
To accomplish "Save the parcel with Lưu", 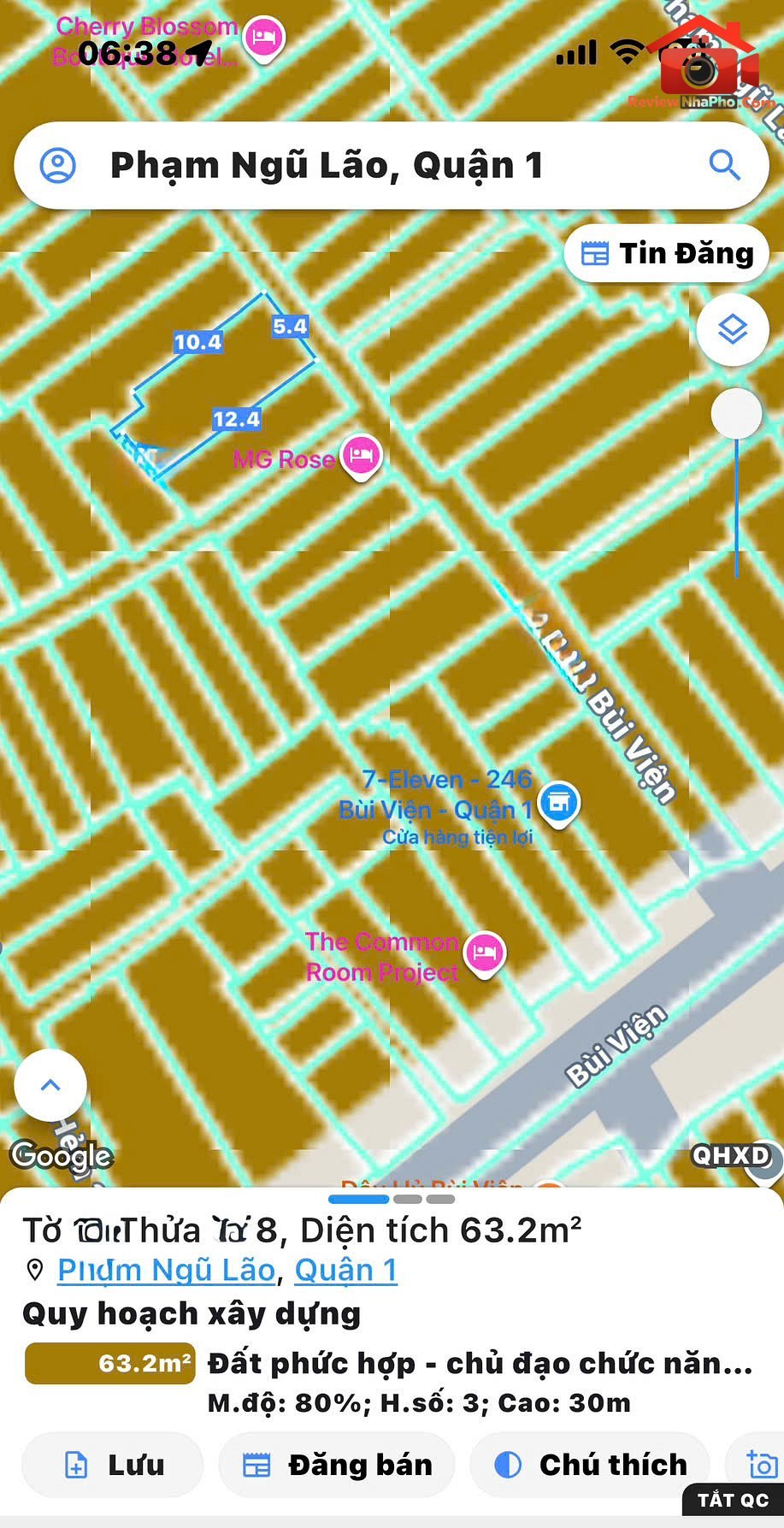I will click(113, 1465).
